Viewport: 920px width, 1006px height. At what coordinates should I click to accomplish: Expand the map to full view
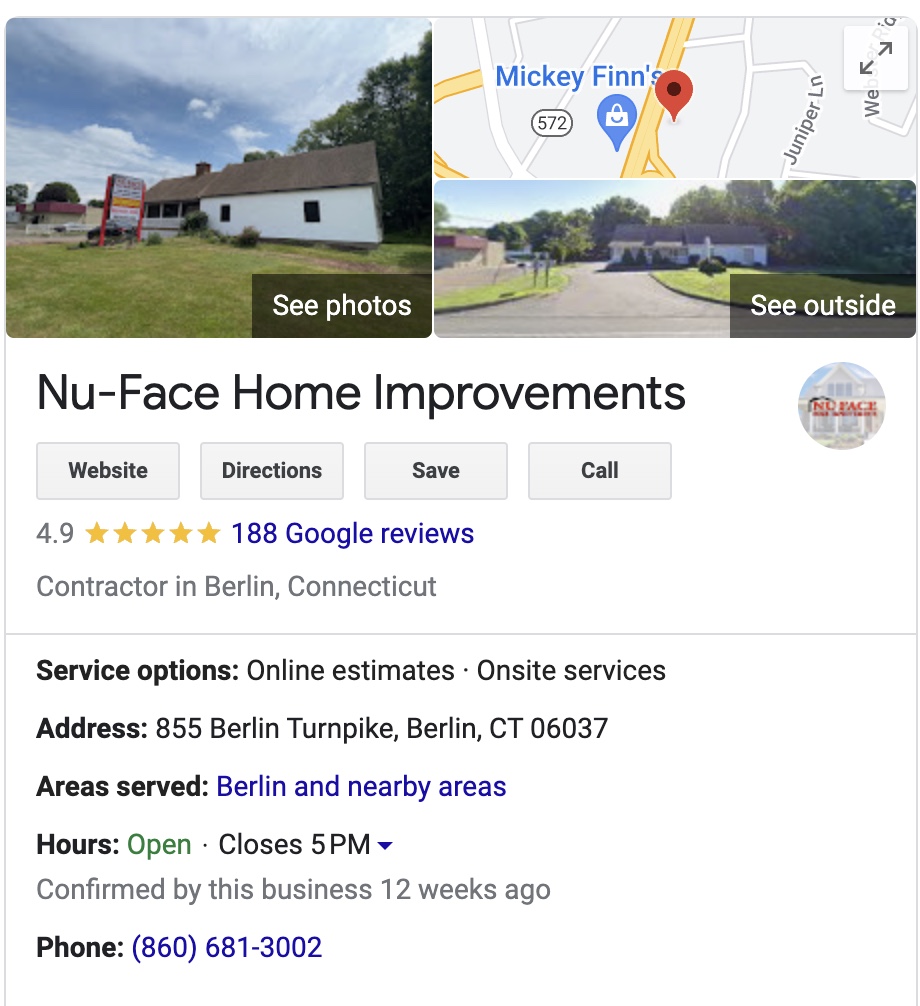875,61
